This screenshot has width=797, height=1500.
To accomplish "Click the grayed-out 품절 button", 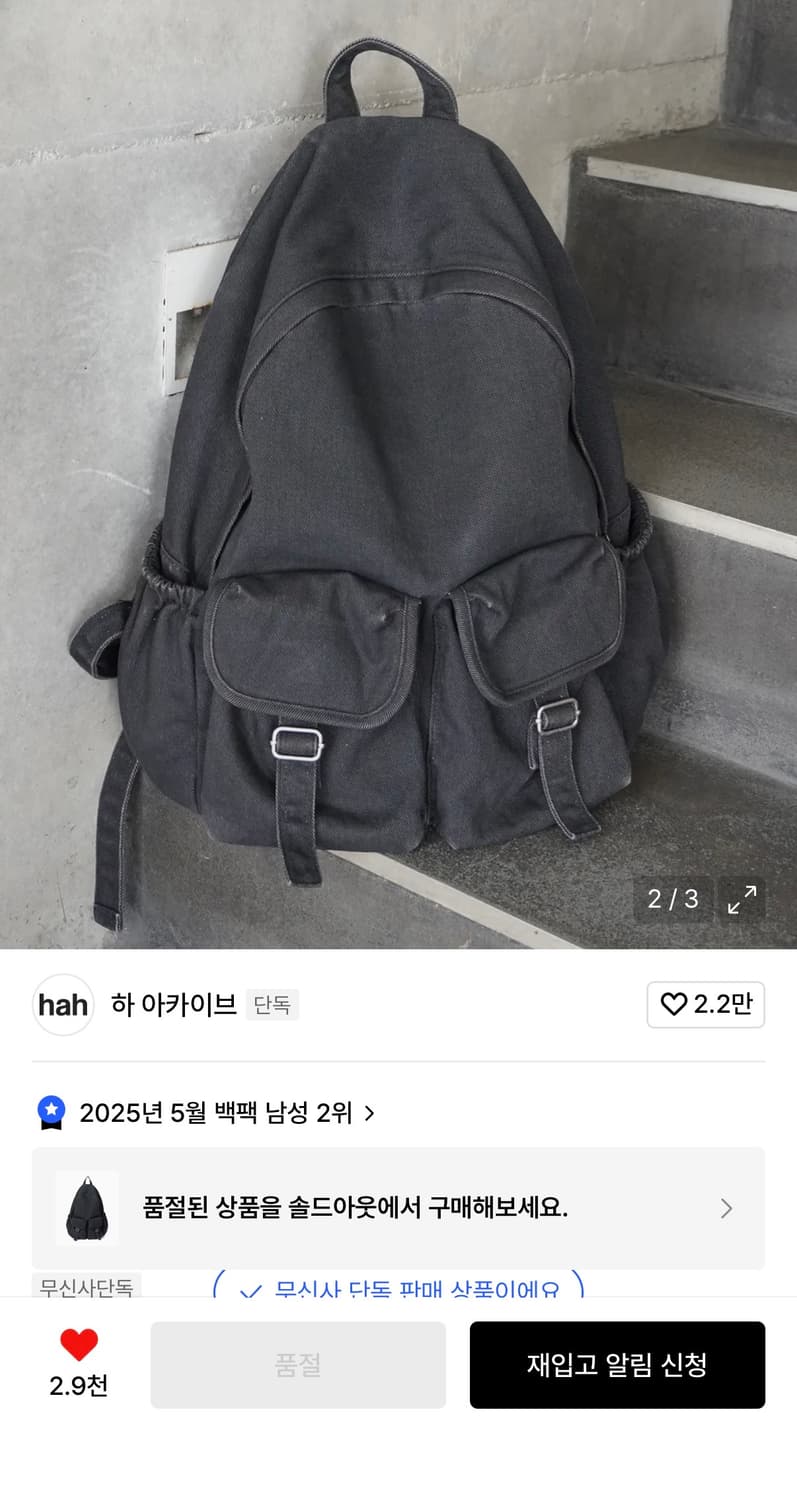I will click(x=297, y=1364).
